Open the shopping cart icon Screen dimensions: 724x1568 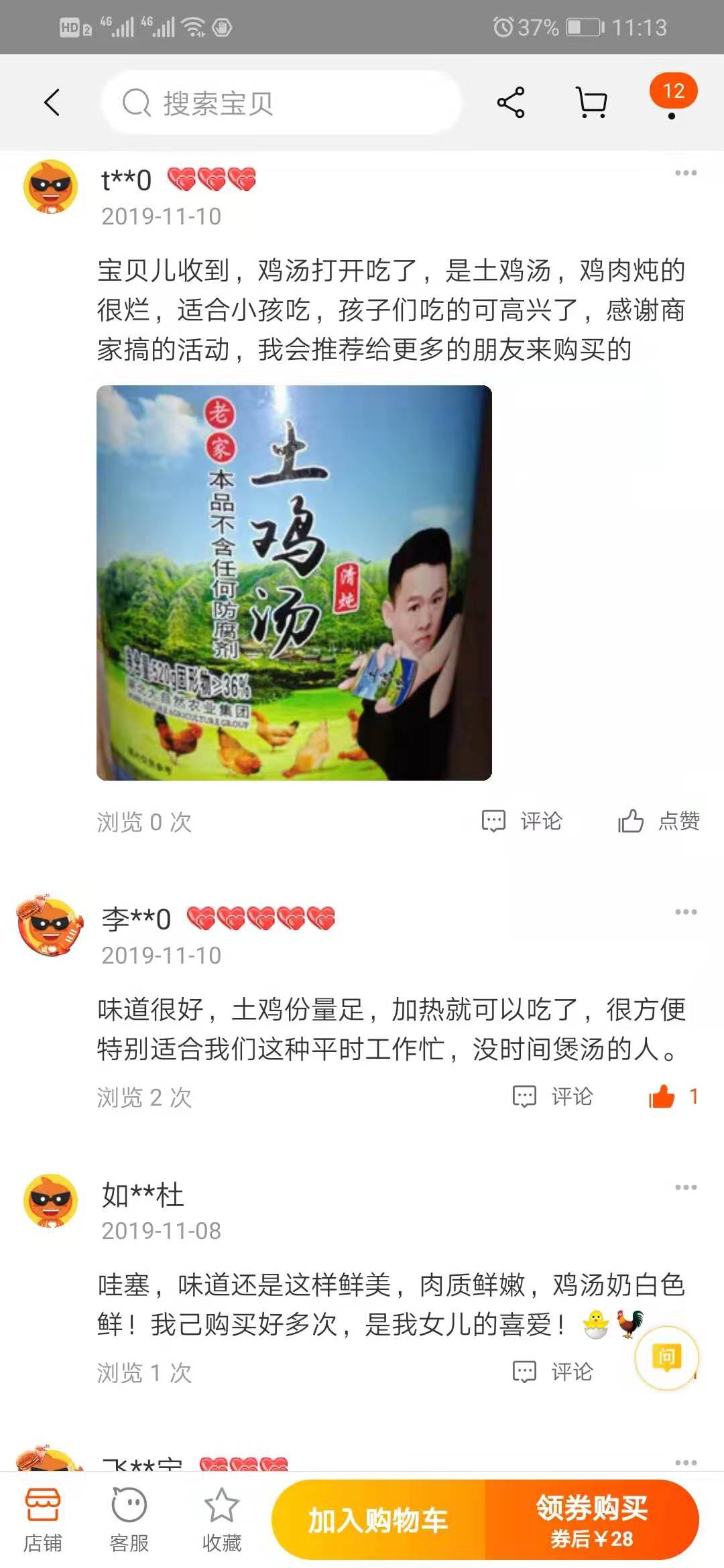coord(591,103)
